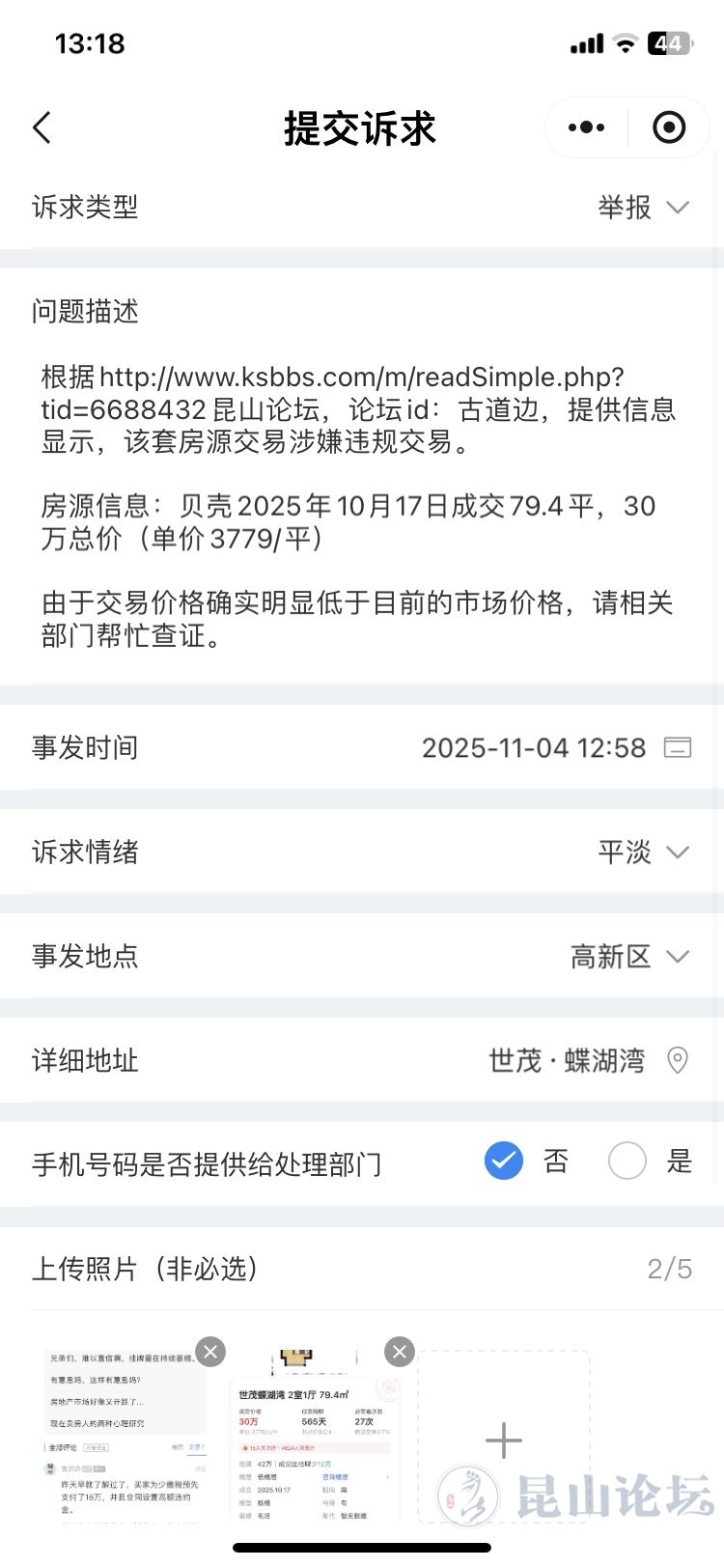The width and height of the screenshot is (724, 1568).
Task: Close the mini program via target icon
Action: (x=669, y=127)
